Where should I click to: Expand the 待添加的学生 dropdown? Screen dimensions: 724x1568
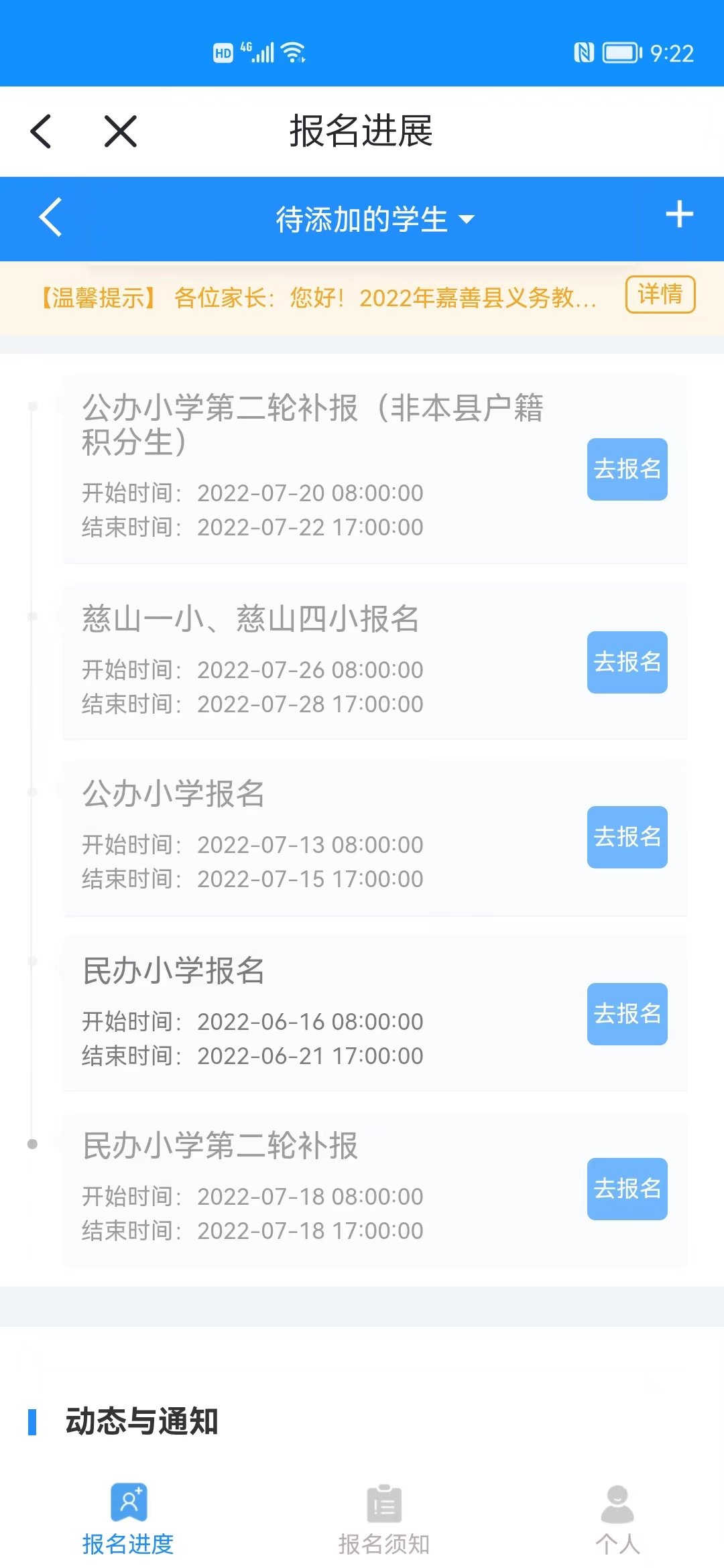click(x=375, y=219)
